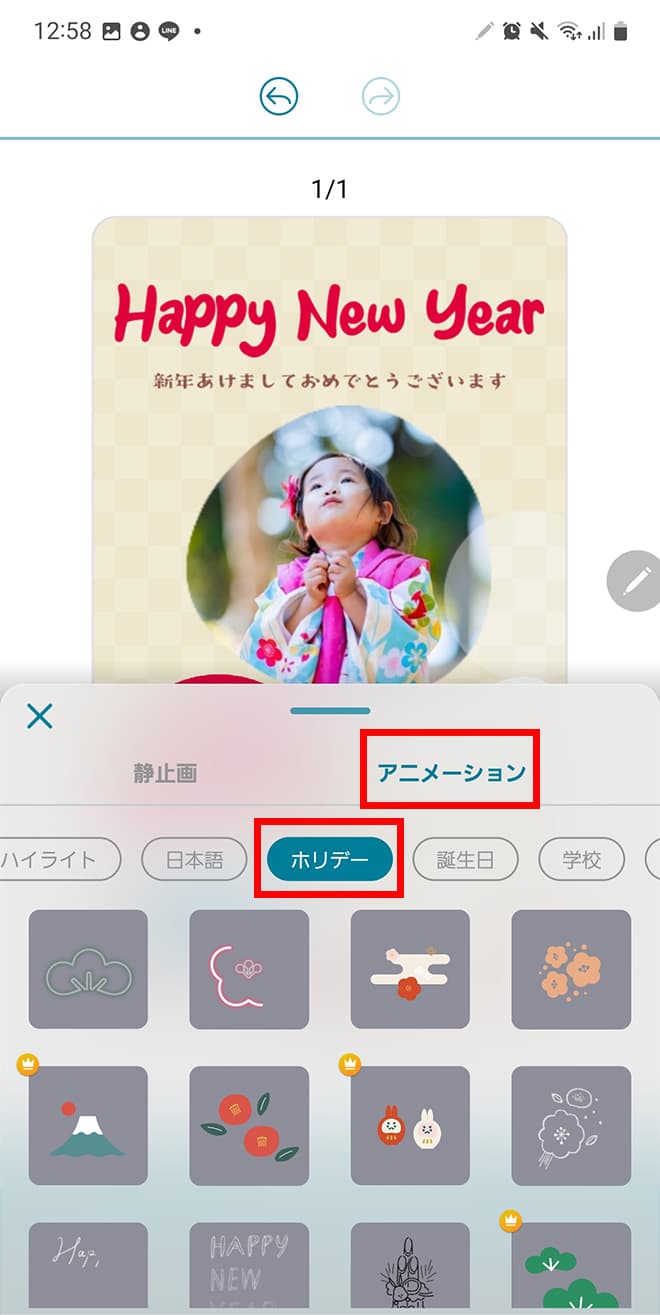Tap the pencil edit button
Viewport: 660px width, 1315px height.
(x=635, y=580)
